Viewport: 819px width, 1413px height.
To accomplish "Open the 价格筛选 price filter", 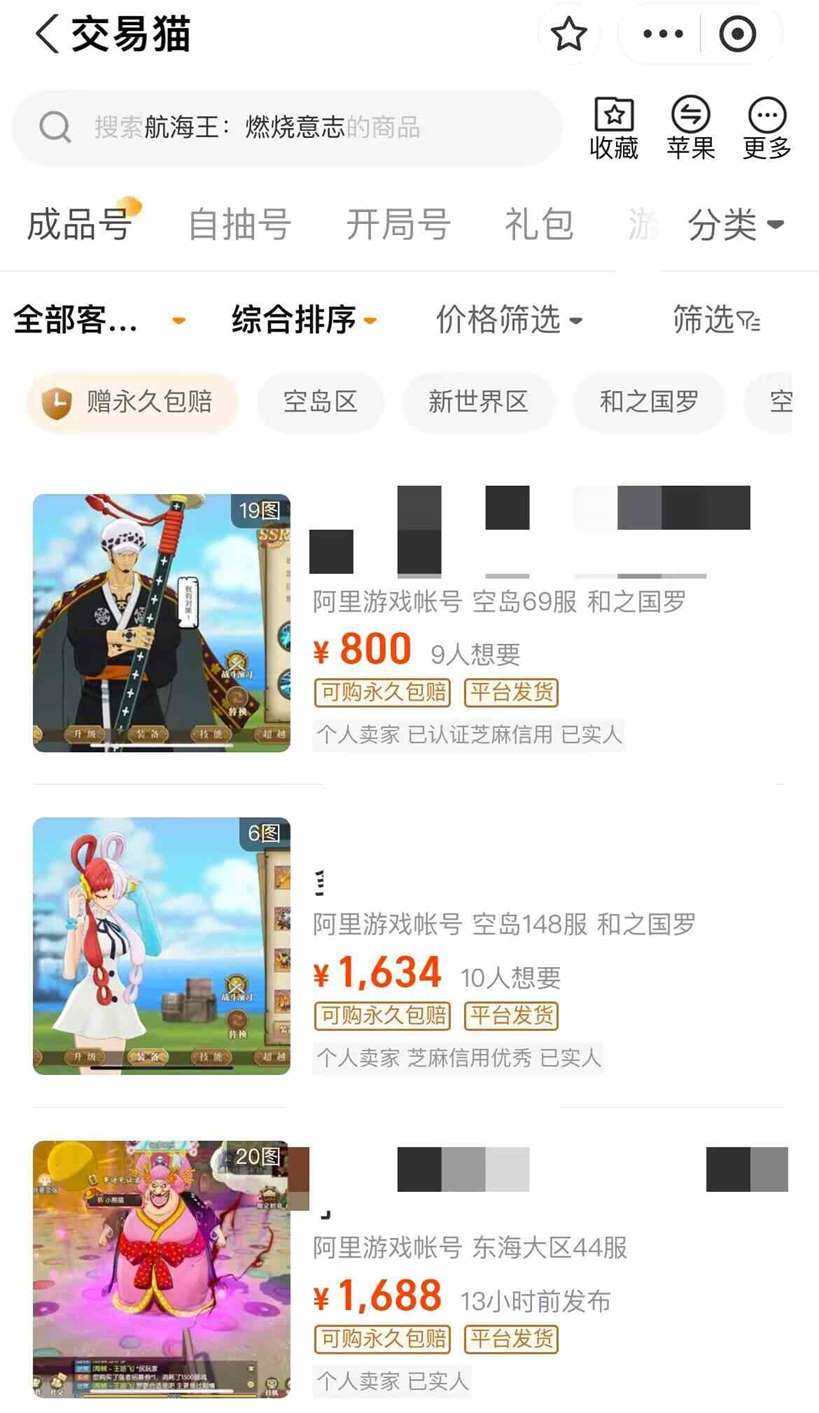I will click(x=508, y=320).
